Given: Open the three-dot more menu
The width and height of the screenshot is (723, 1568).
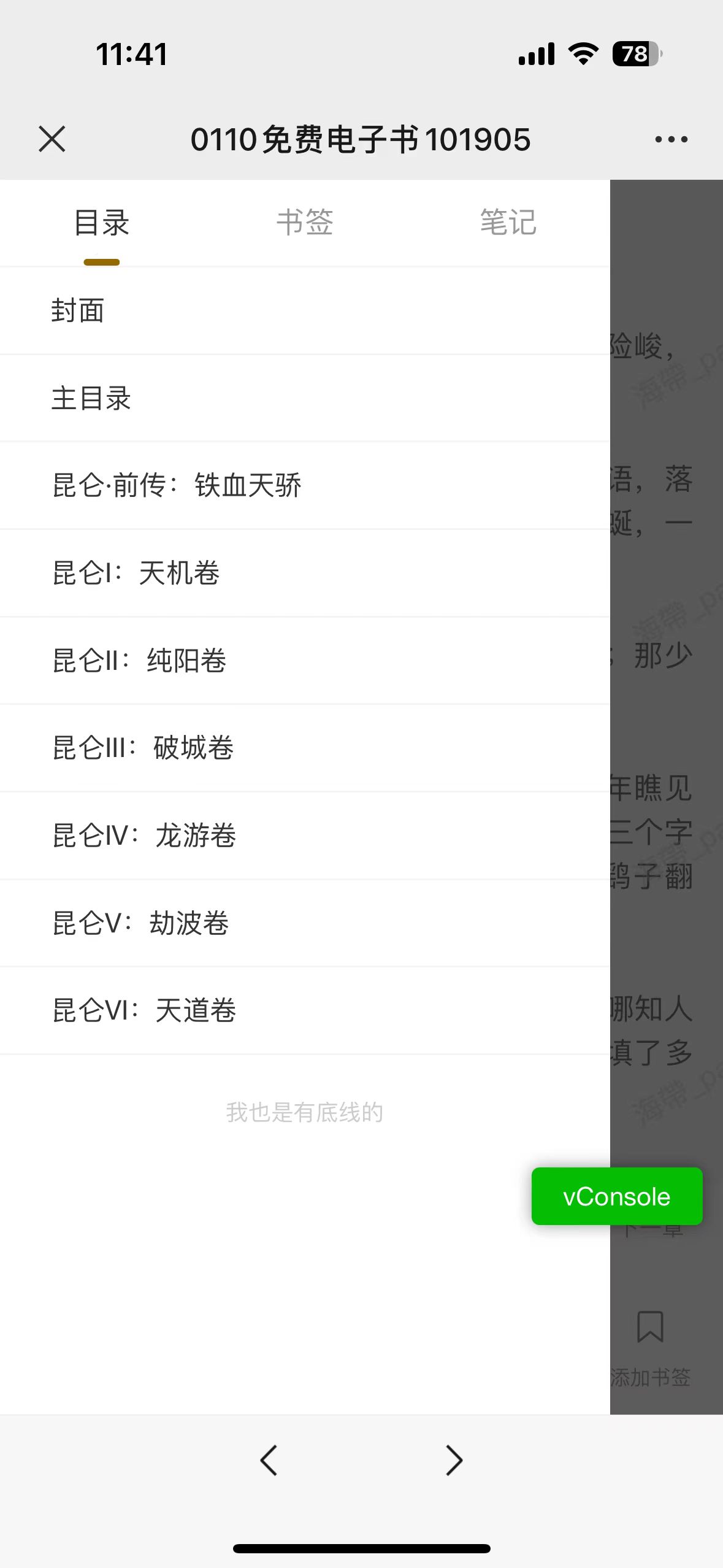Looking at the screenshot, I should (x=671, y=139).
